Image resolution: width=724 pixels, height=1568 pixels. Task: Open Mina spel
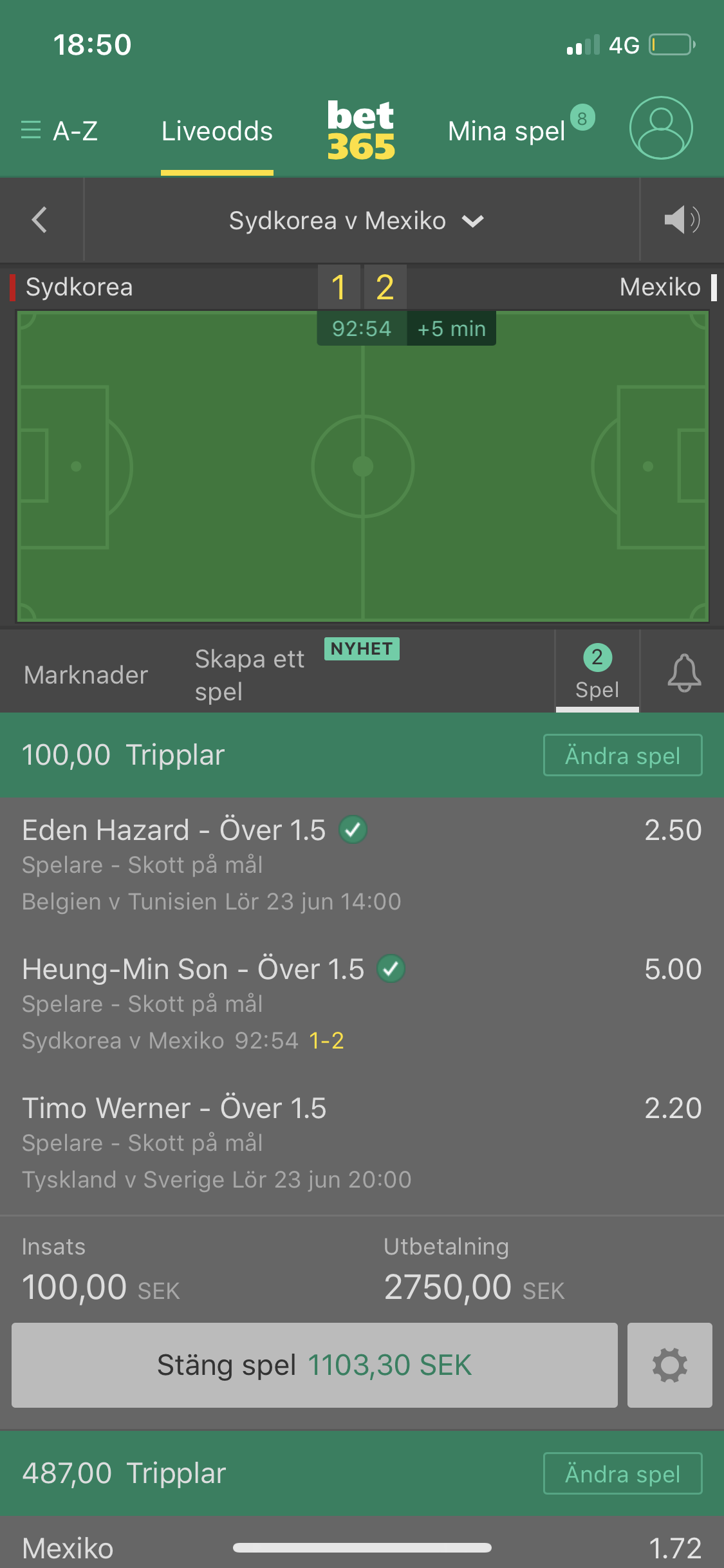[x=506, y=131]
